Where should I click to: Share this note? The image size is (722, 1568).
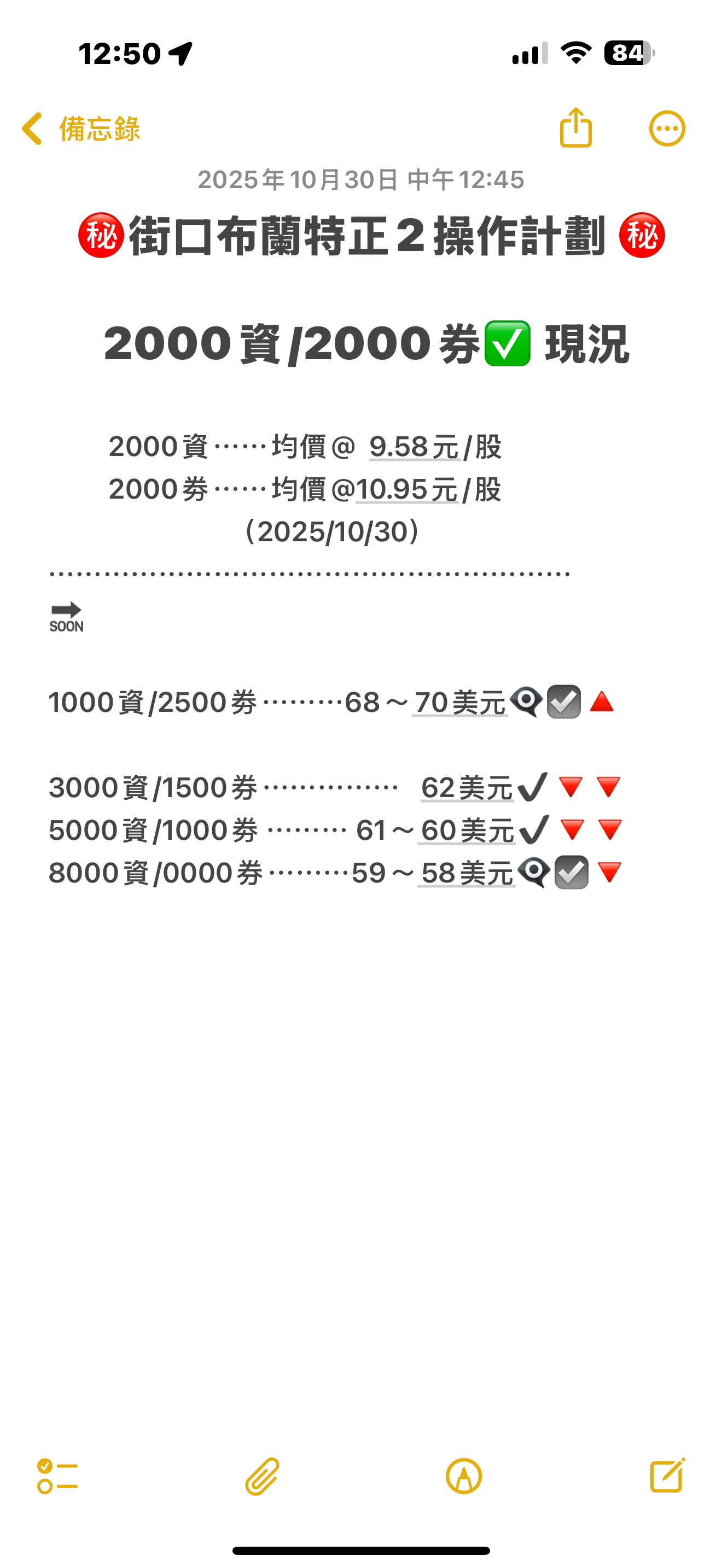[575, 128]
